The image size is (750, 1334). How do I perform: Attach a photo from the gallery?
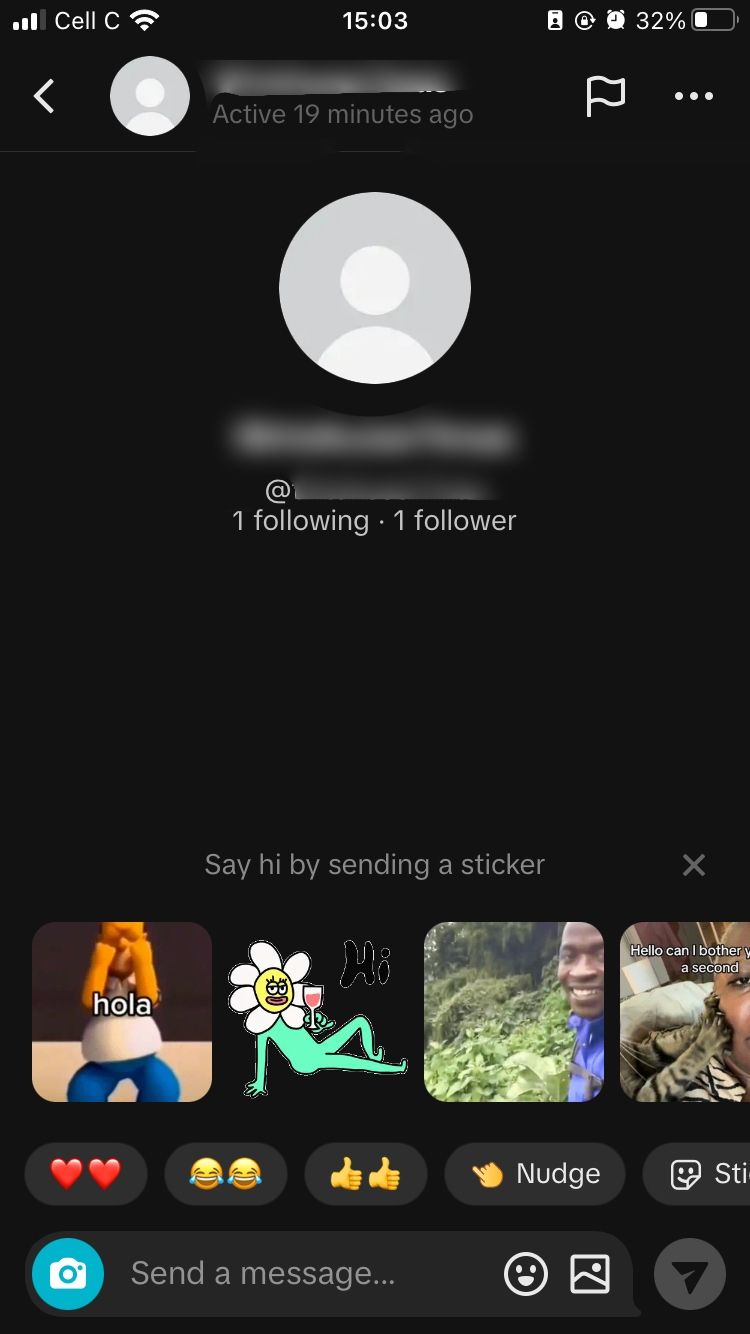[590, 1274]
